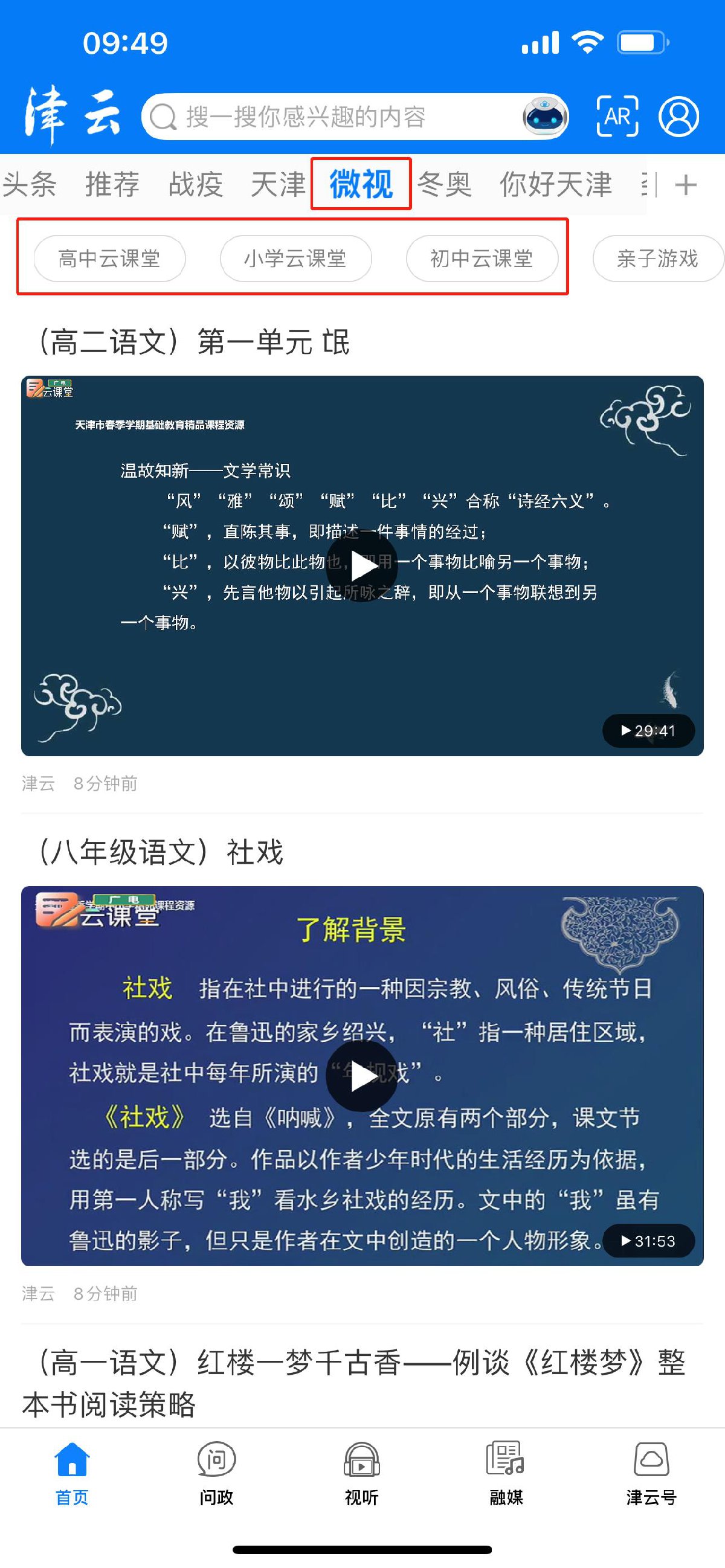Go to the 视听 tab
Image resolution: width=725 pixels, height=1568 pixels.
(x=362, y=1472)
